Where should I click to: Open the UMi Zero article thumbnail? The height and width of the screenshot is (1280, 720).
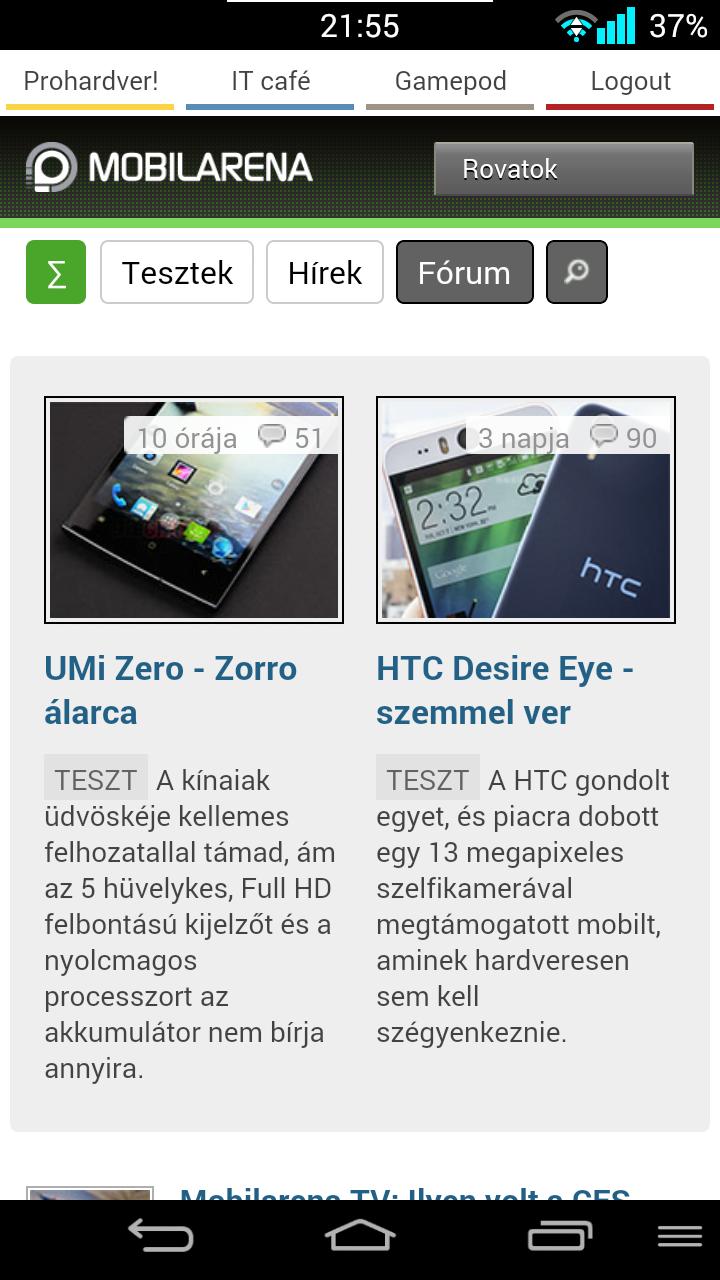pyautogui.click(x=194, y=510)
